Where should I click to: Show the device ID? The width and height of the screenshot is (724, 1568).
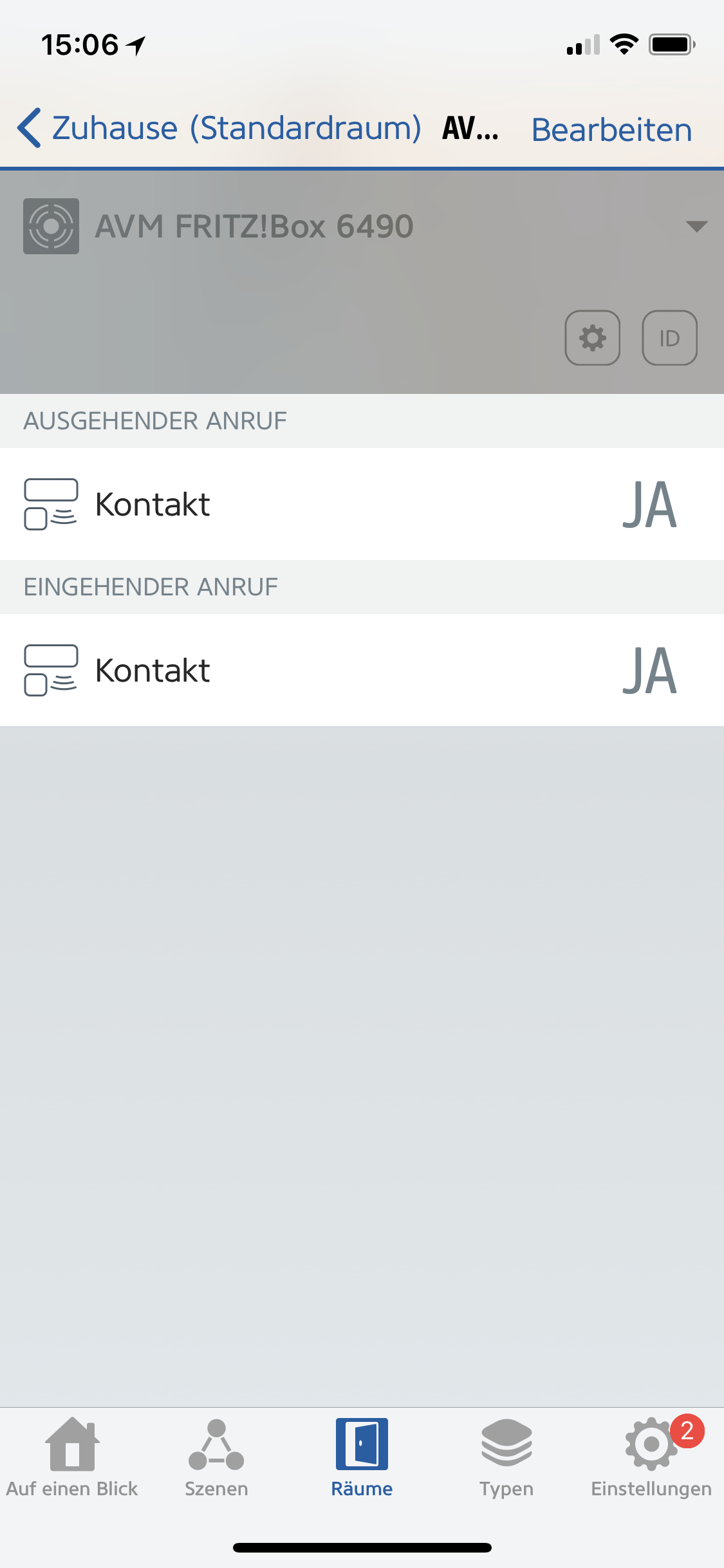[669, 338]
